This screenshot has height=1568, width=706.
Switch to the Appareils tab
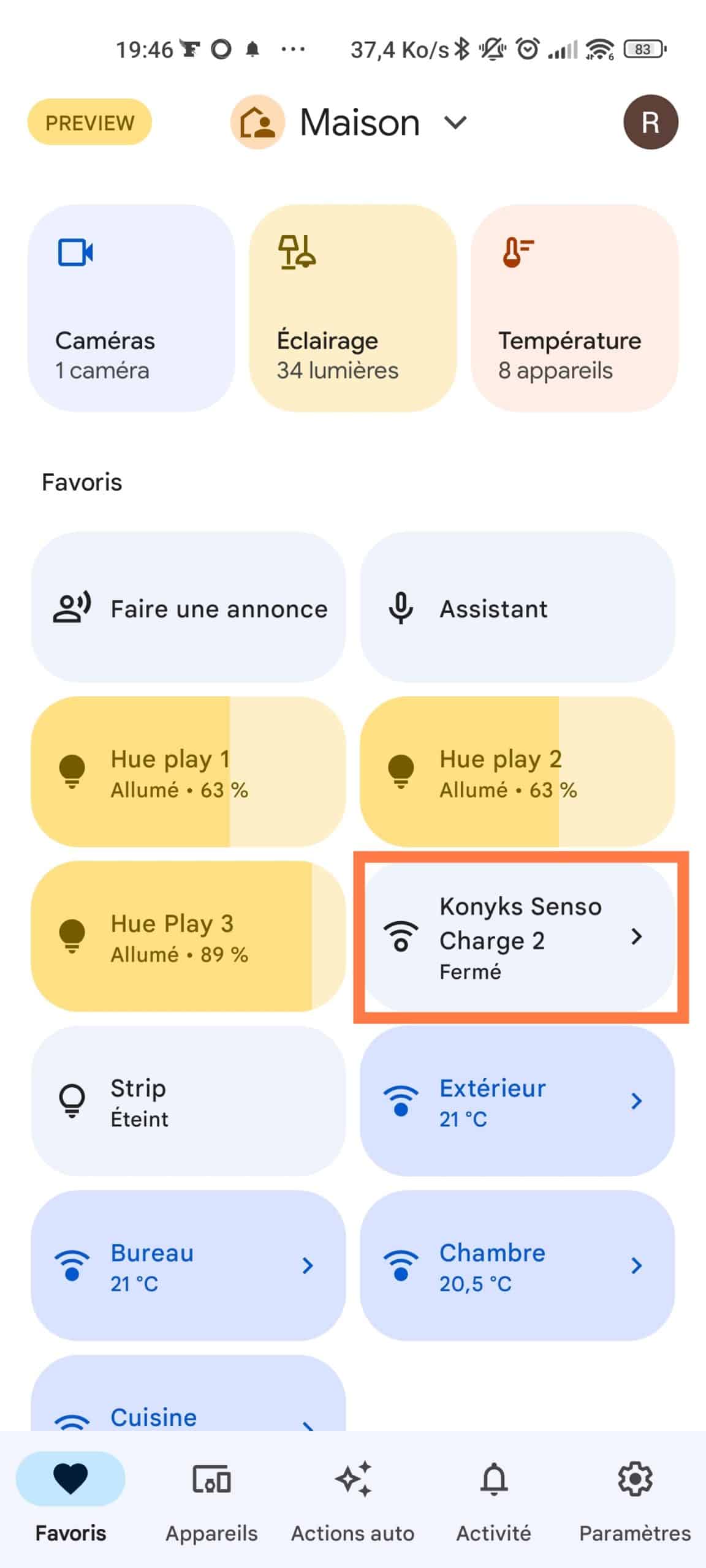pyautogui.click(x=211, y=1501)
